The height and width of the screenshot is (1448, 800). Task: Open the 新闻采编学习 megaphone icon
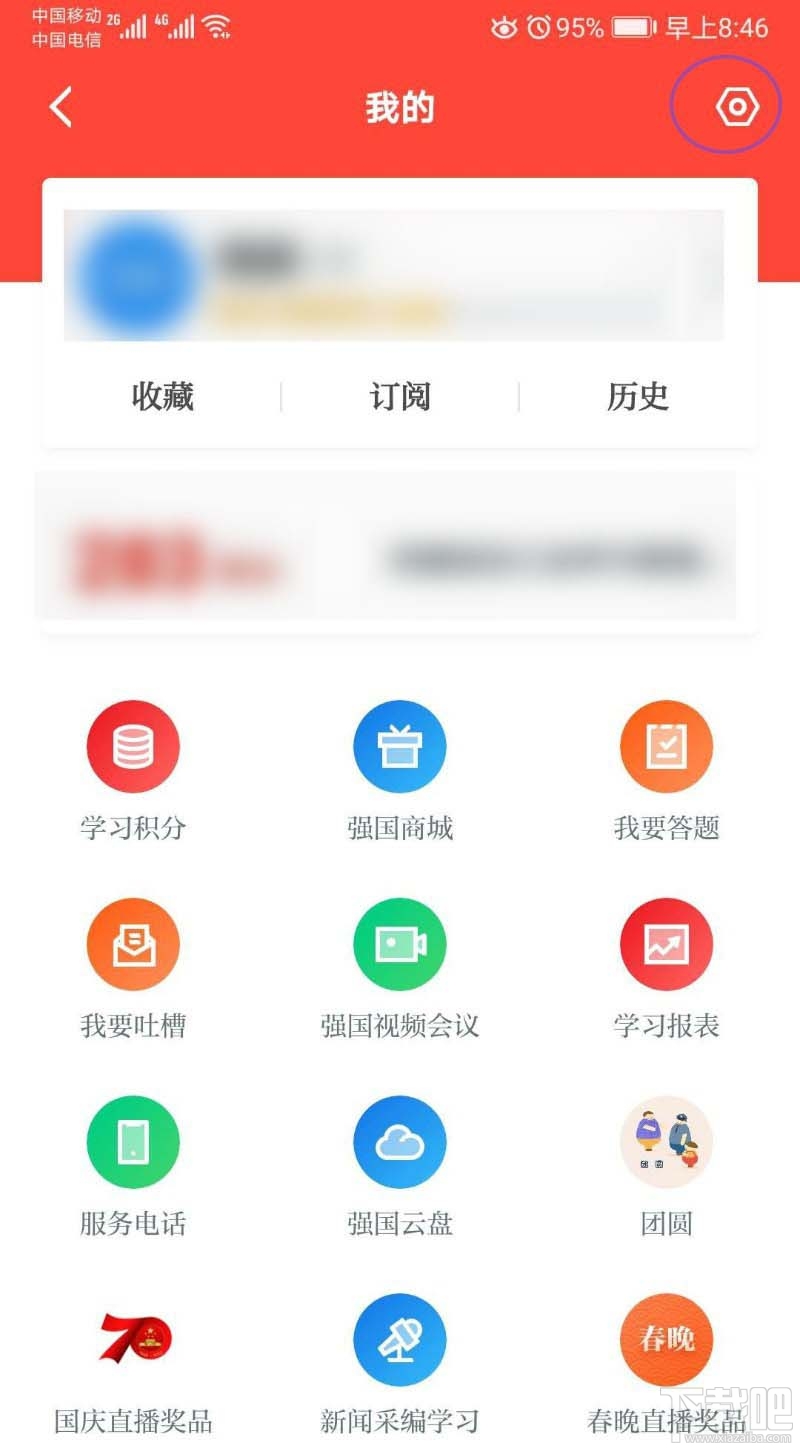[400, 1340]
